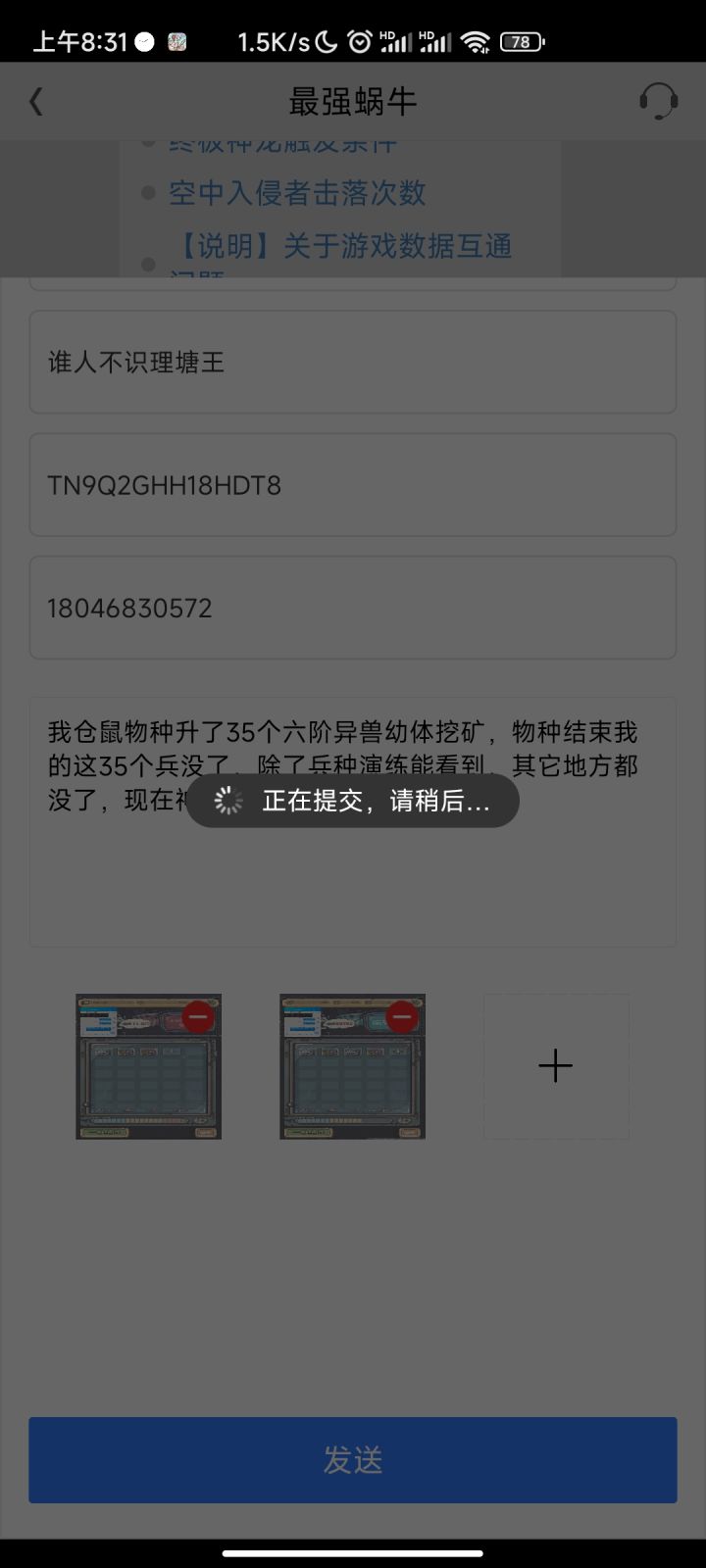Tap the plus icon to add another image
Viewport: 706px width, 1568px height.
pyautogui.click(x=555, y=1065)
